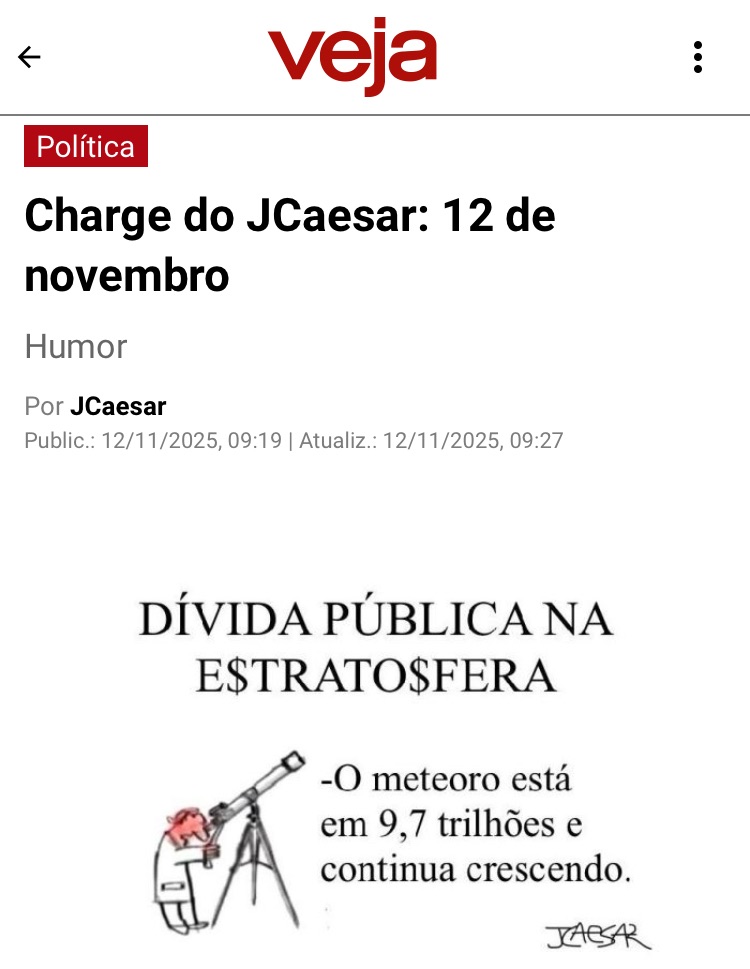Open the Política category tag
The image size is (750, 969).
tap(86, 147)
